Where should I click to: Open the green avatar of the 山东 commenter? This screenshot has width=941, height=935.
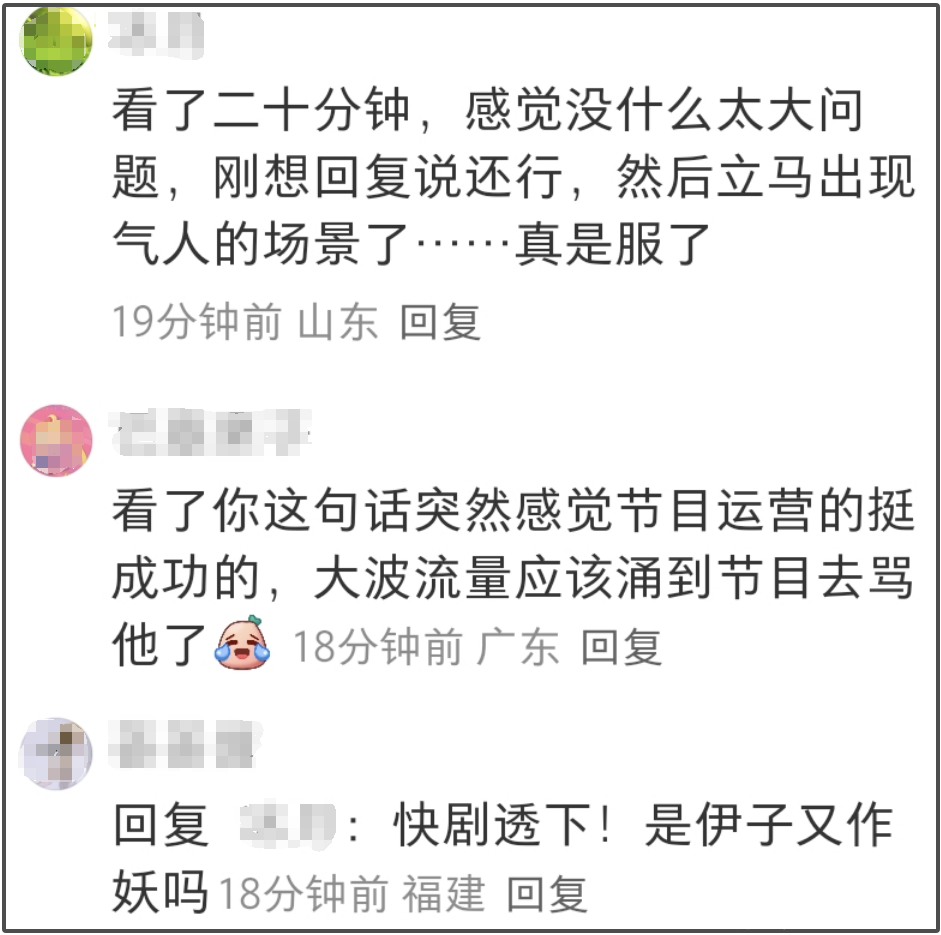[x=56, y=40]
